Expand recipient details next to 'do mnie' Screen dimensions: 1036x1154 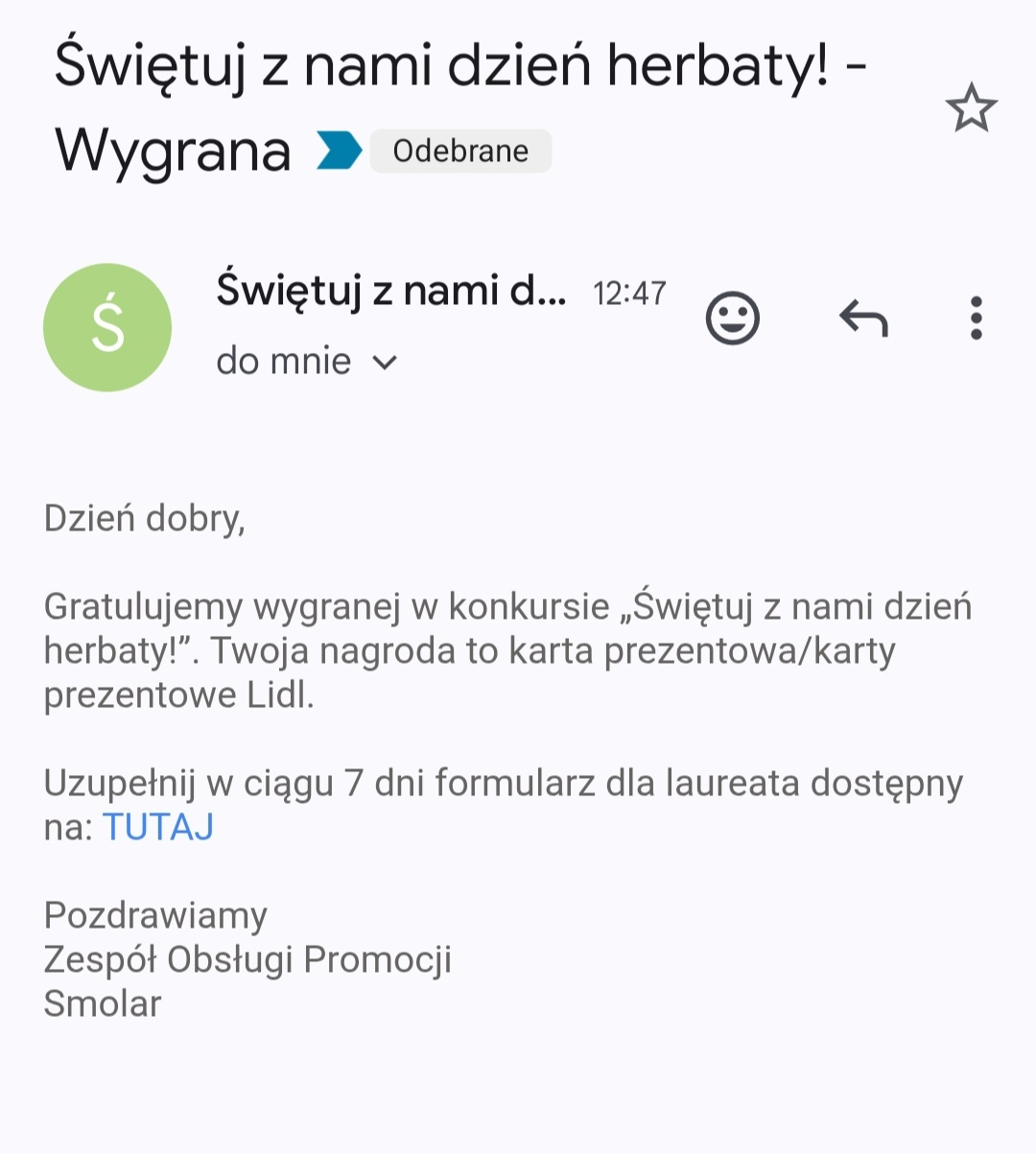[385, 363]
